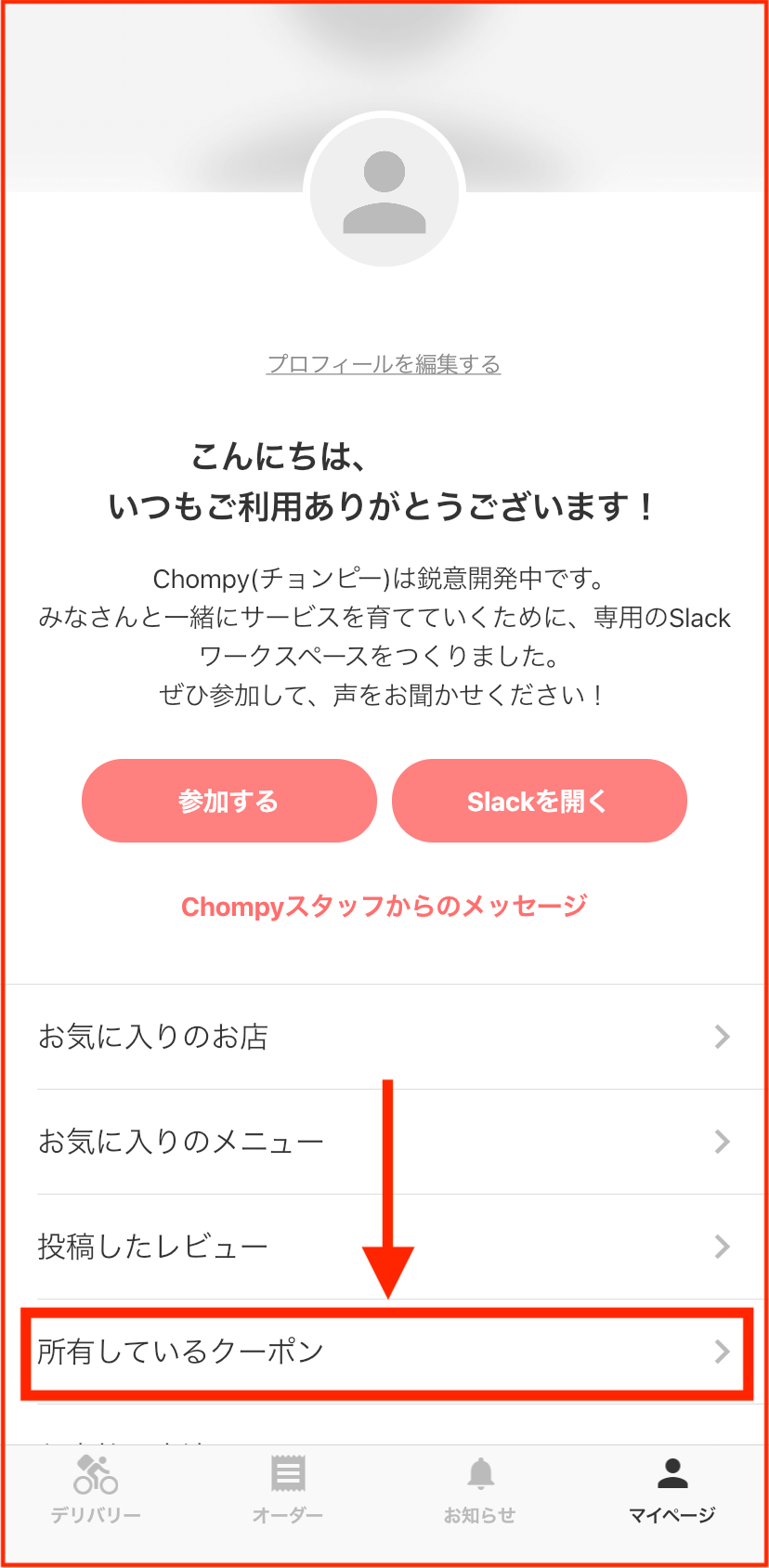Switch to the お知らせ tab
This screenshot has height=1568, width=769.
point(480,1490)
